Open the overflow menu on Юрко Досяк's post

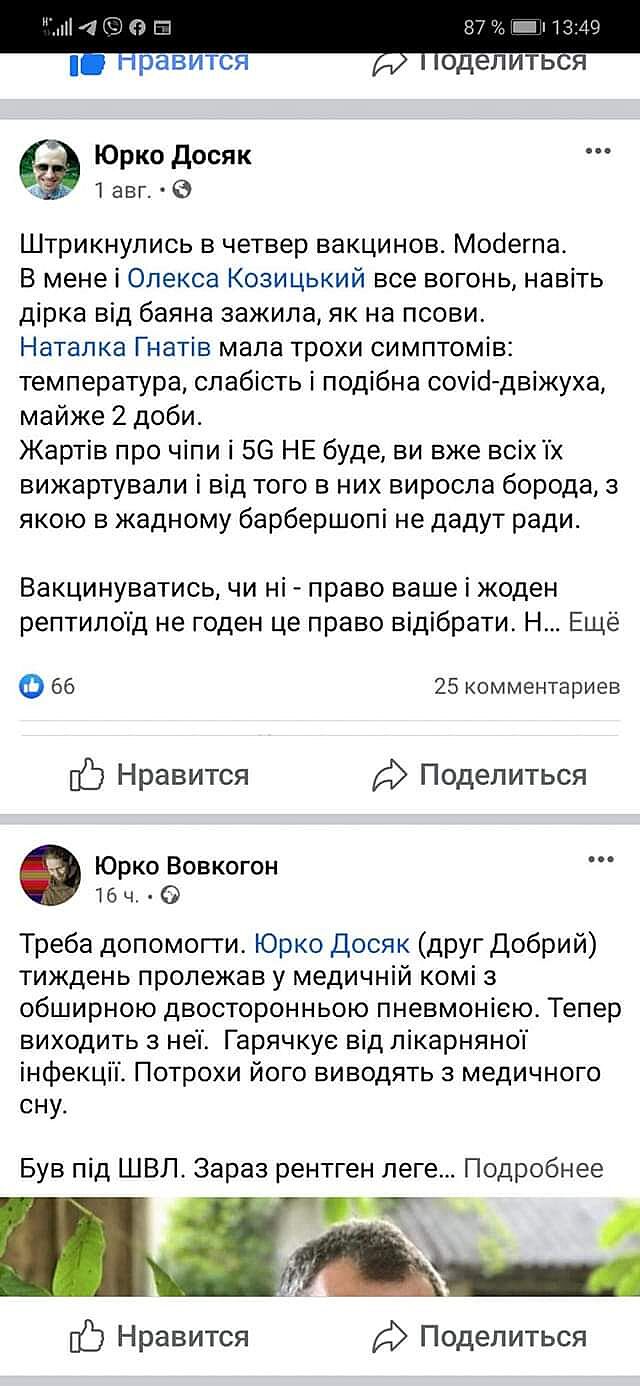[598, 152]
